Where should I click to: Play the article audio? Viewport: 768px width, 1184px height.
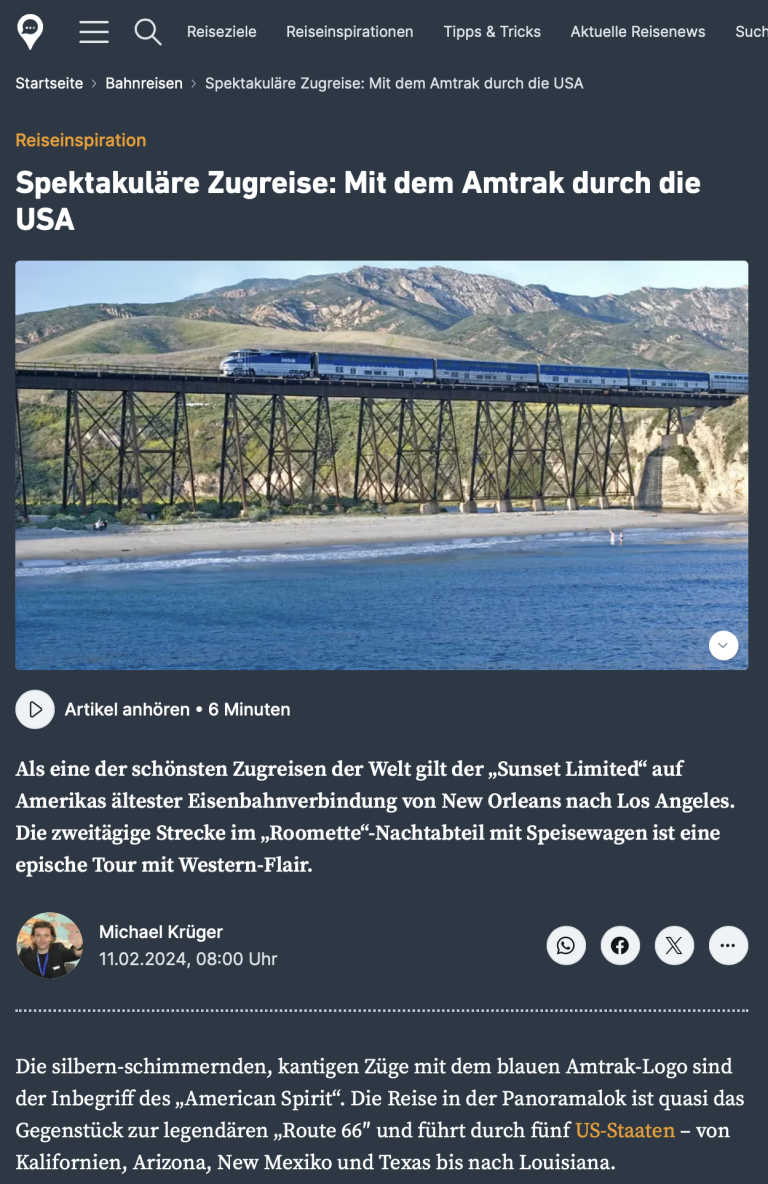tap(35, 709)
